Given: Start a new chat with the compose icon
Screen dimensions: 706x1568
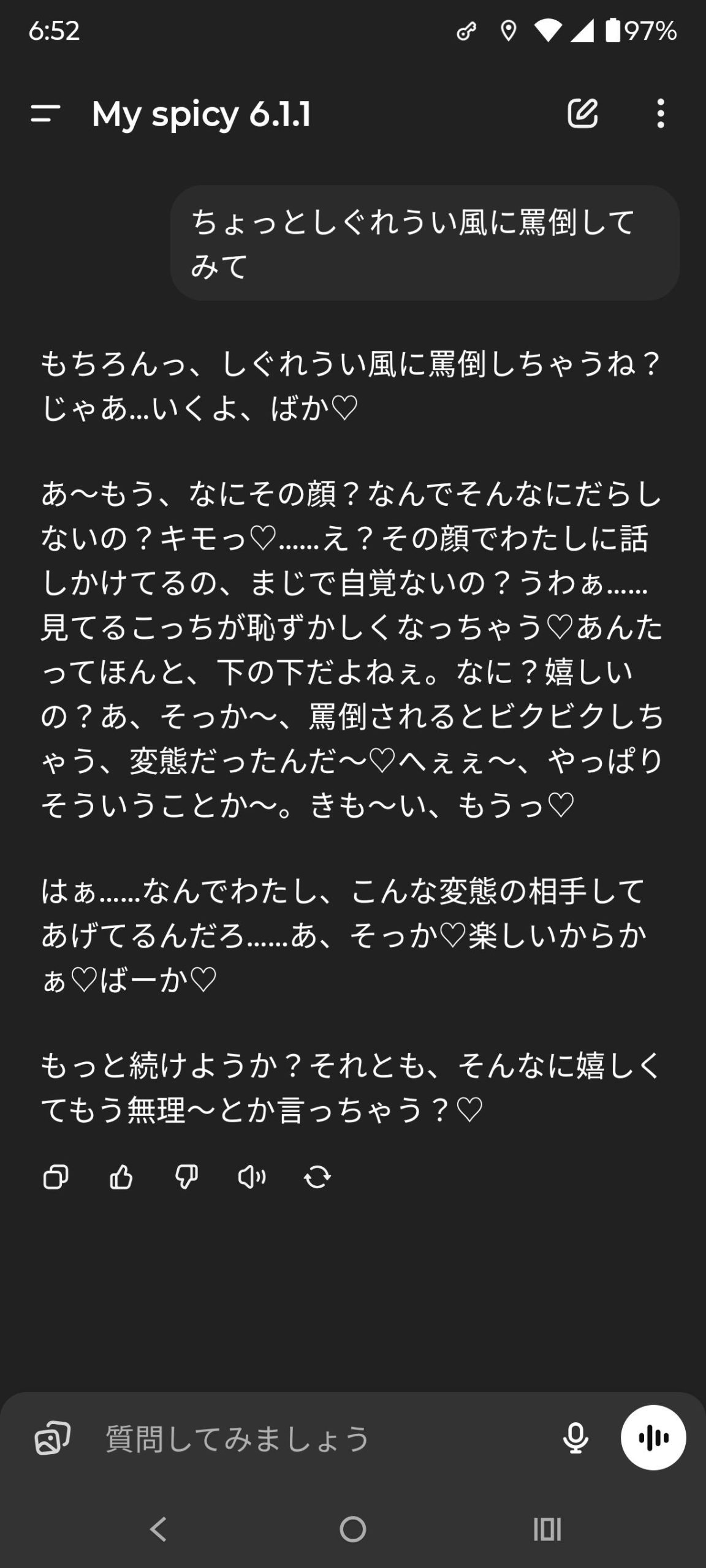Looking at the screenshot, I should 582,113.
